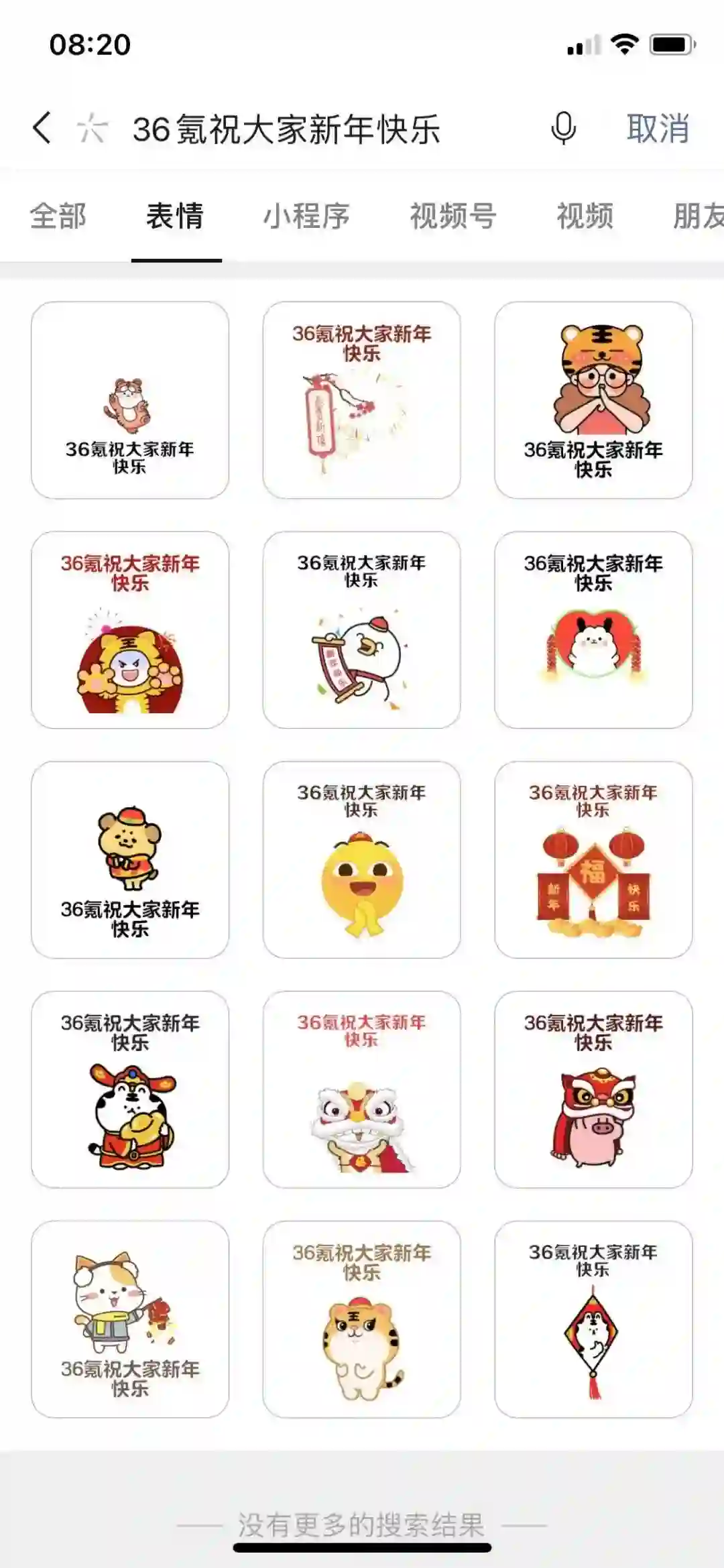This screenshot has width=724, height=1568.
Task: Choose the yellow emoji praying sticker
Action: tap(361, 860)
